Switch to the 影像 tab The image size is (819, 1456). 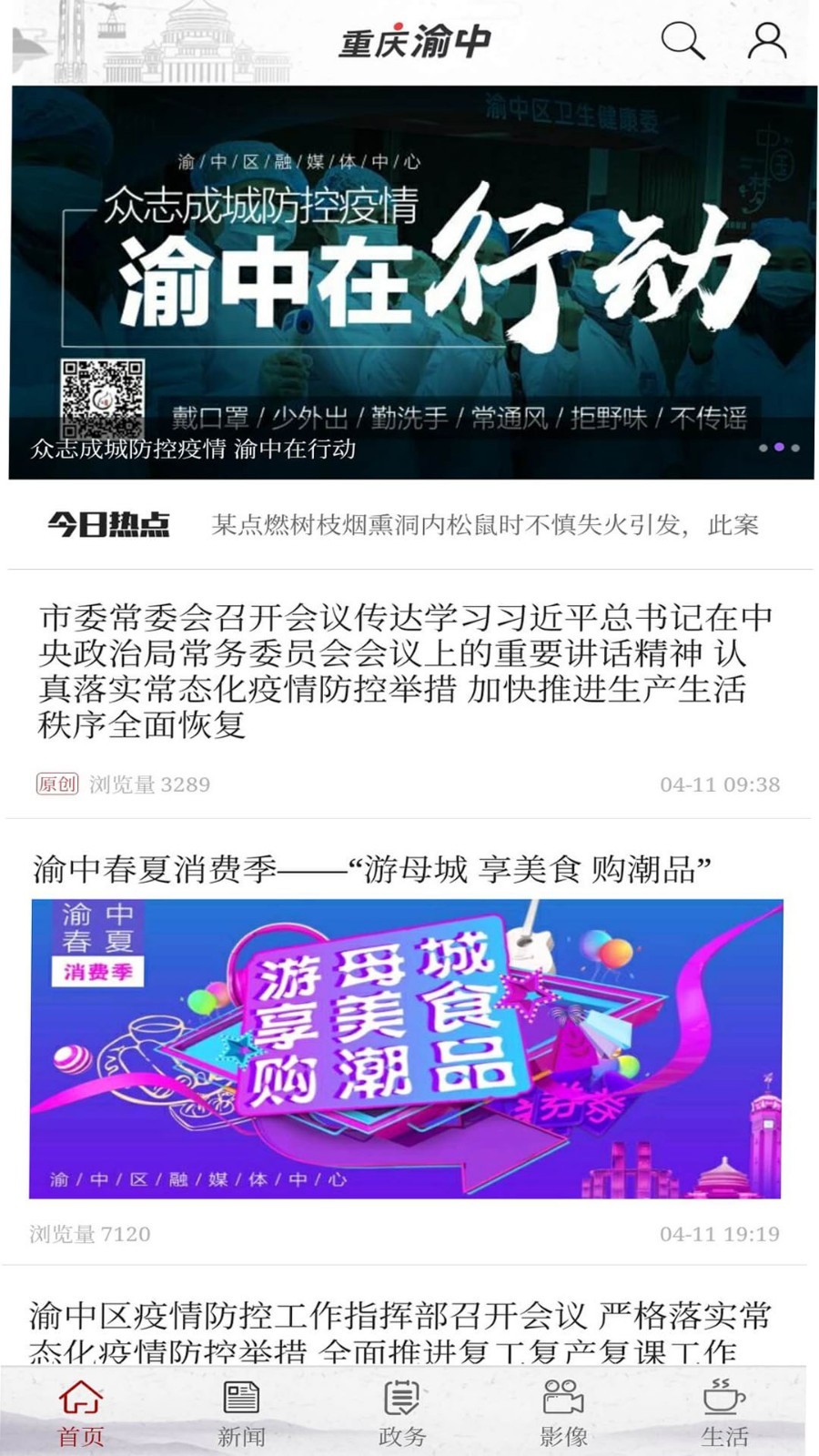[x=562, y=1413]
